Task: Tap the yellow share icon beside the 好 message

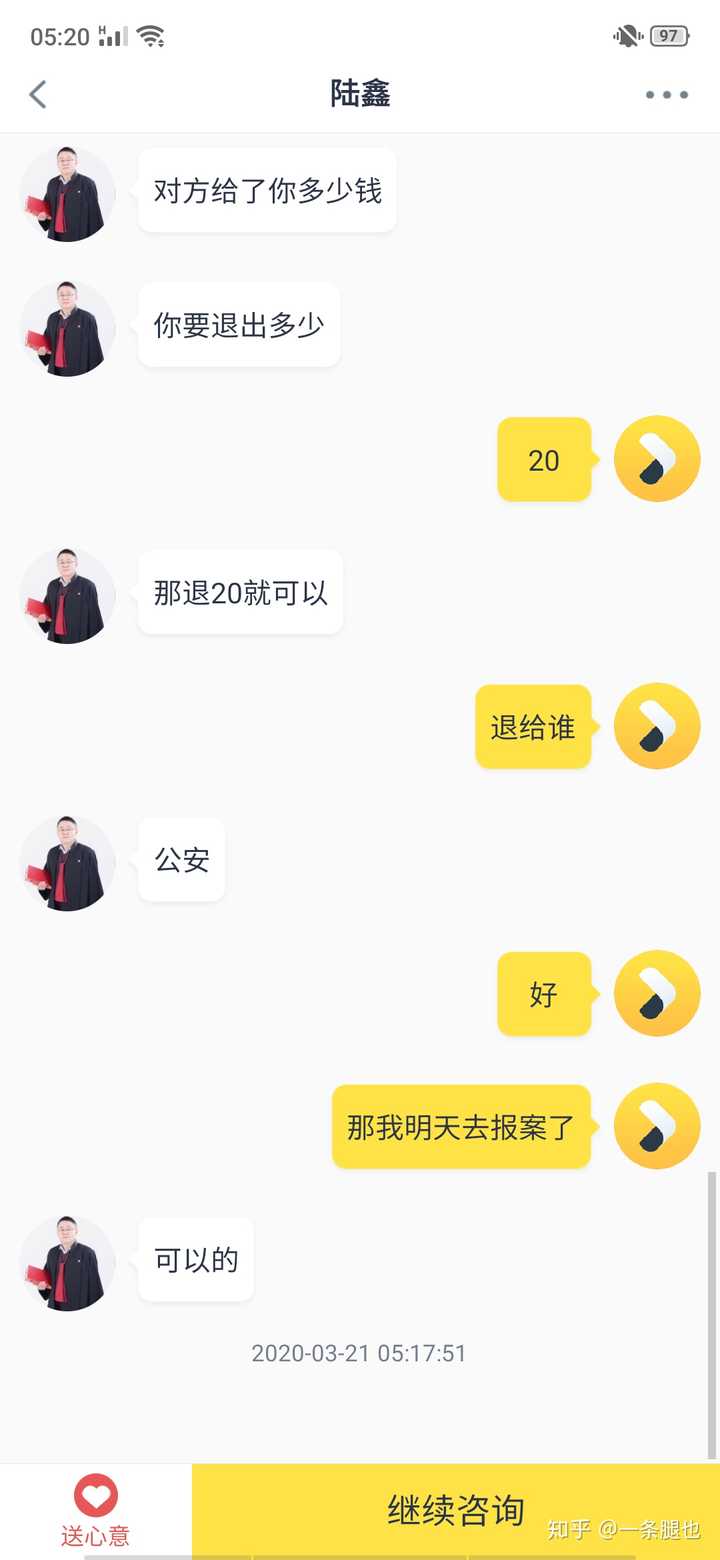Action: click(657, 993)
